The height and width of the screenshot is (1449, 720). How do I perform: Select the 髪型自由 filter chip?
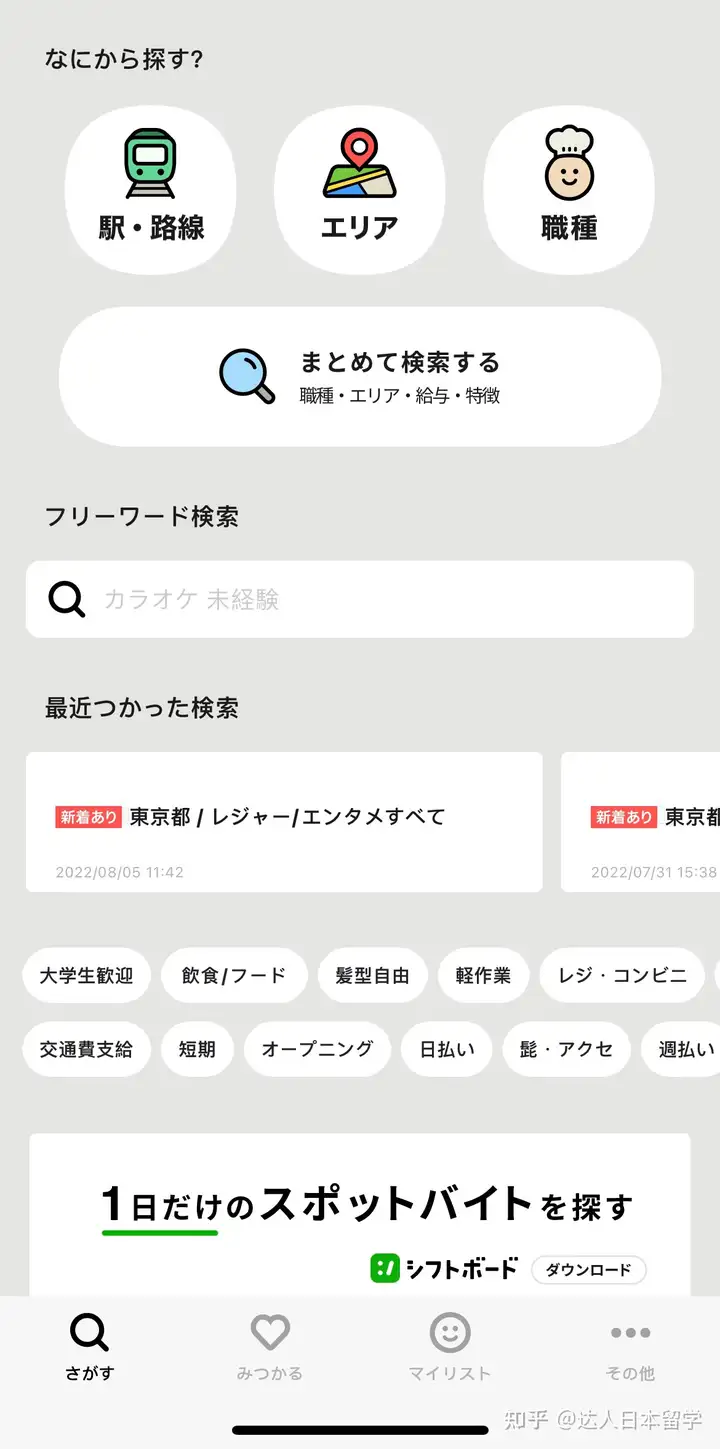tap(372, 975)
